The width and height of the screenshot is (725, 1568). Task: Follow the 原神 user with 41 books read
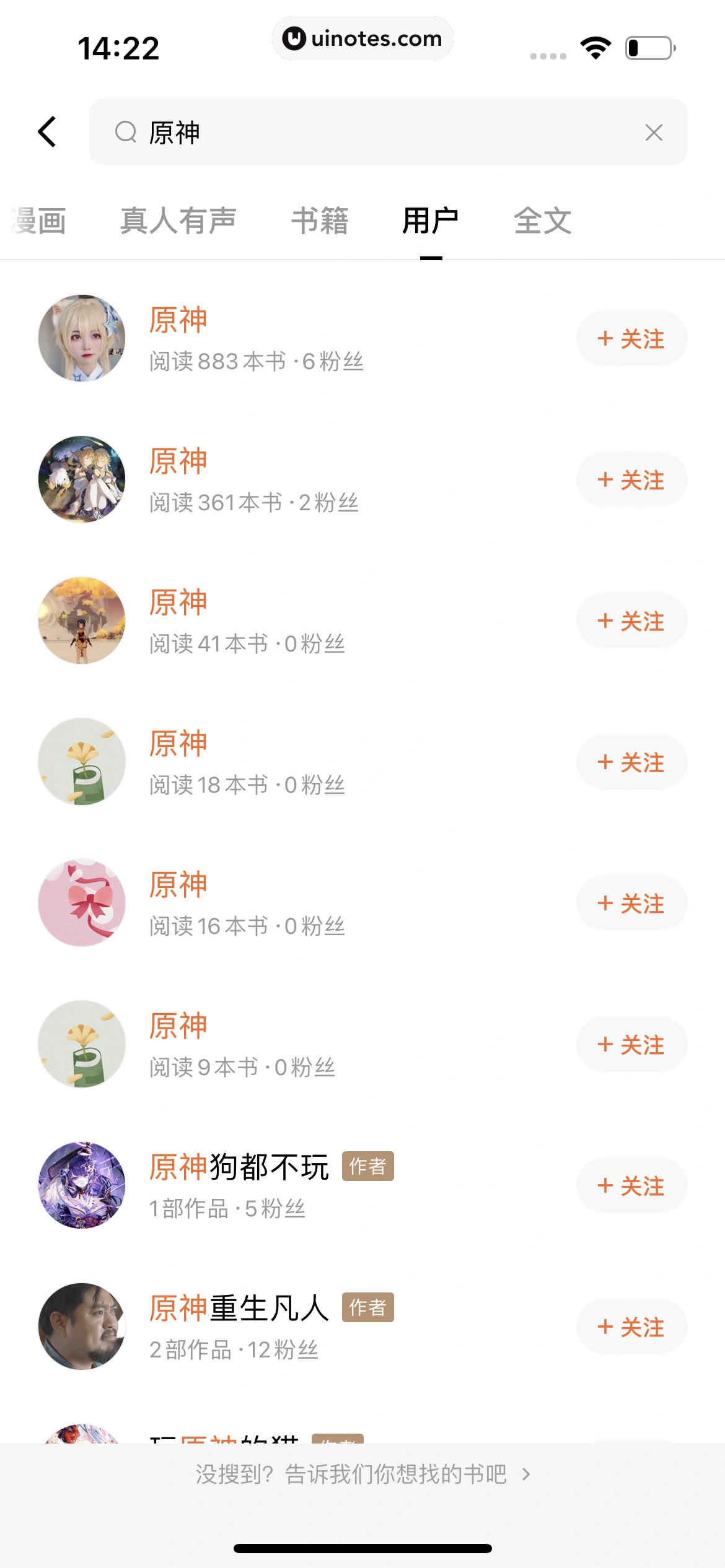click(631, 621)
